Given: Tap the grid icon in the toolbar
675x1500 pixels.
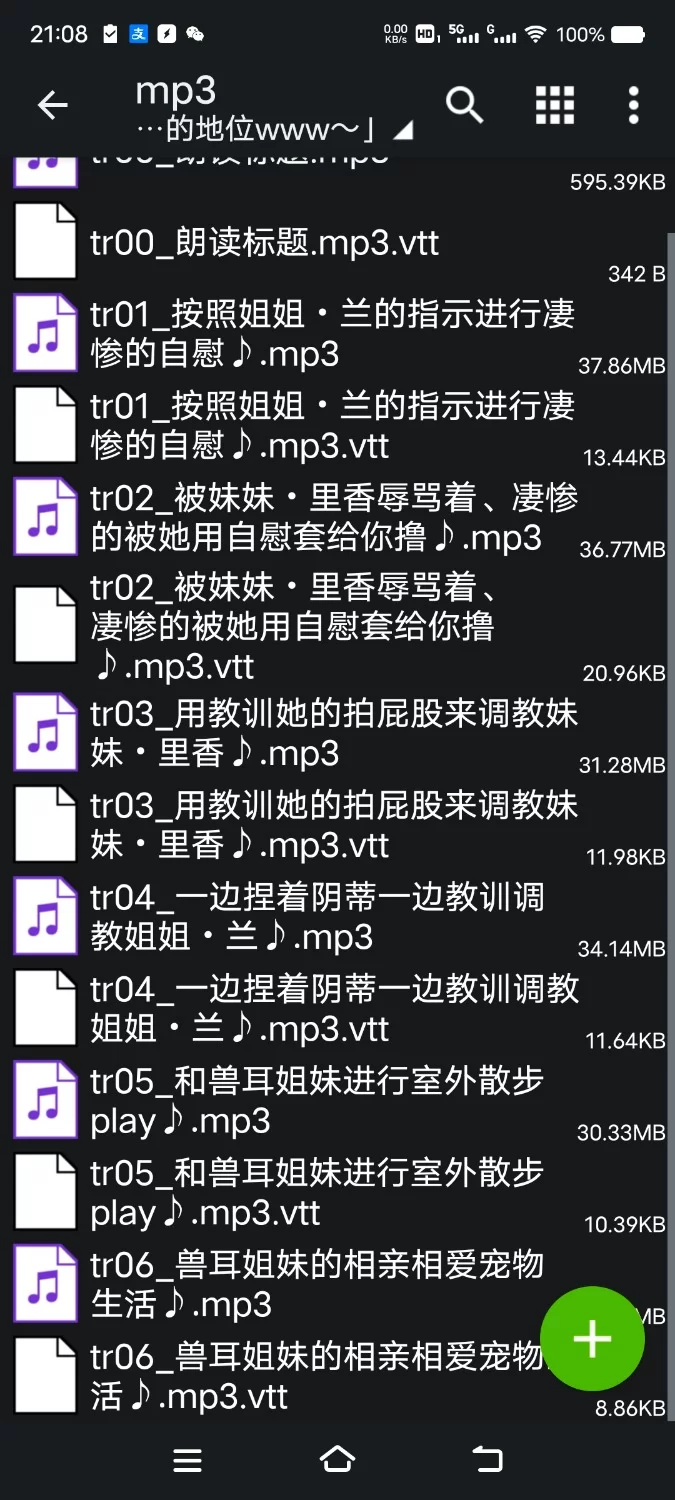Looking at the screenshot, I should pyautogui.click(x=554, y=105).
